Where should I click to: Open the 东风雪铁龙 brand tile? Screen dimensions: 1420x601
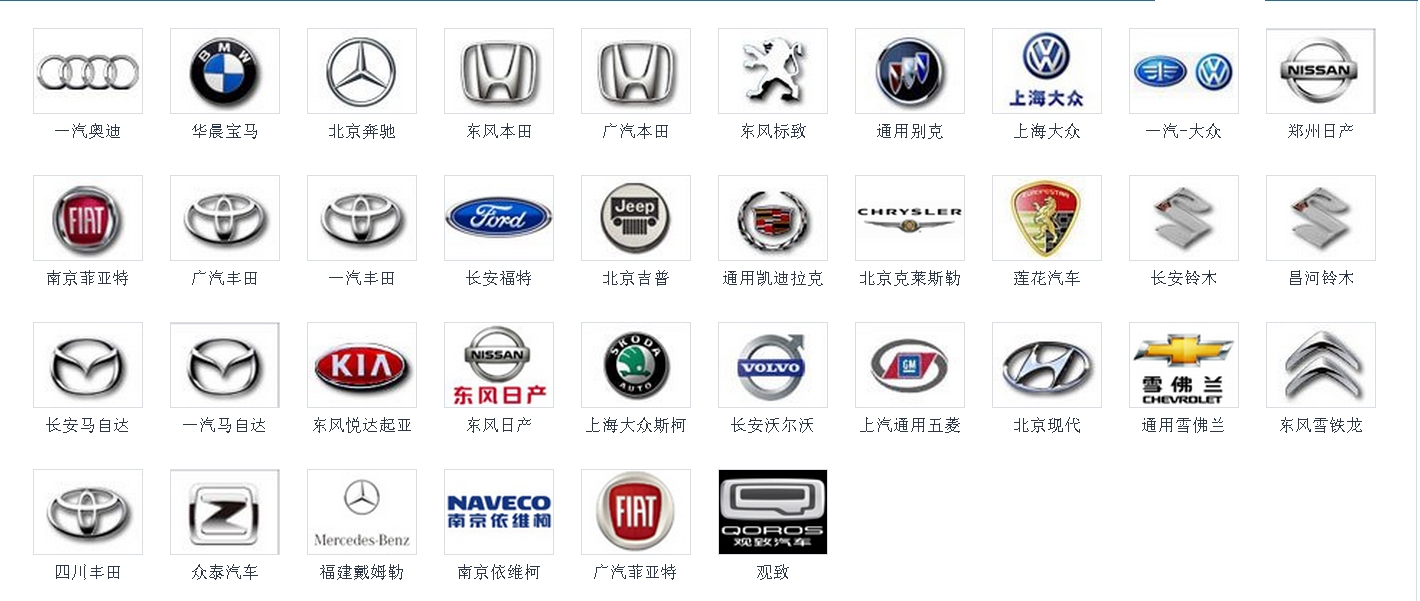click(1321, 365)
